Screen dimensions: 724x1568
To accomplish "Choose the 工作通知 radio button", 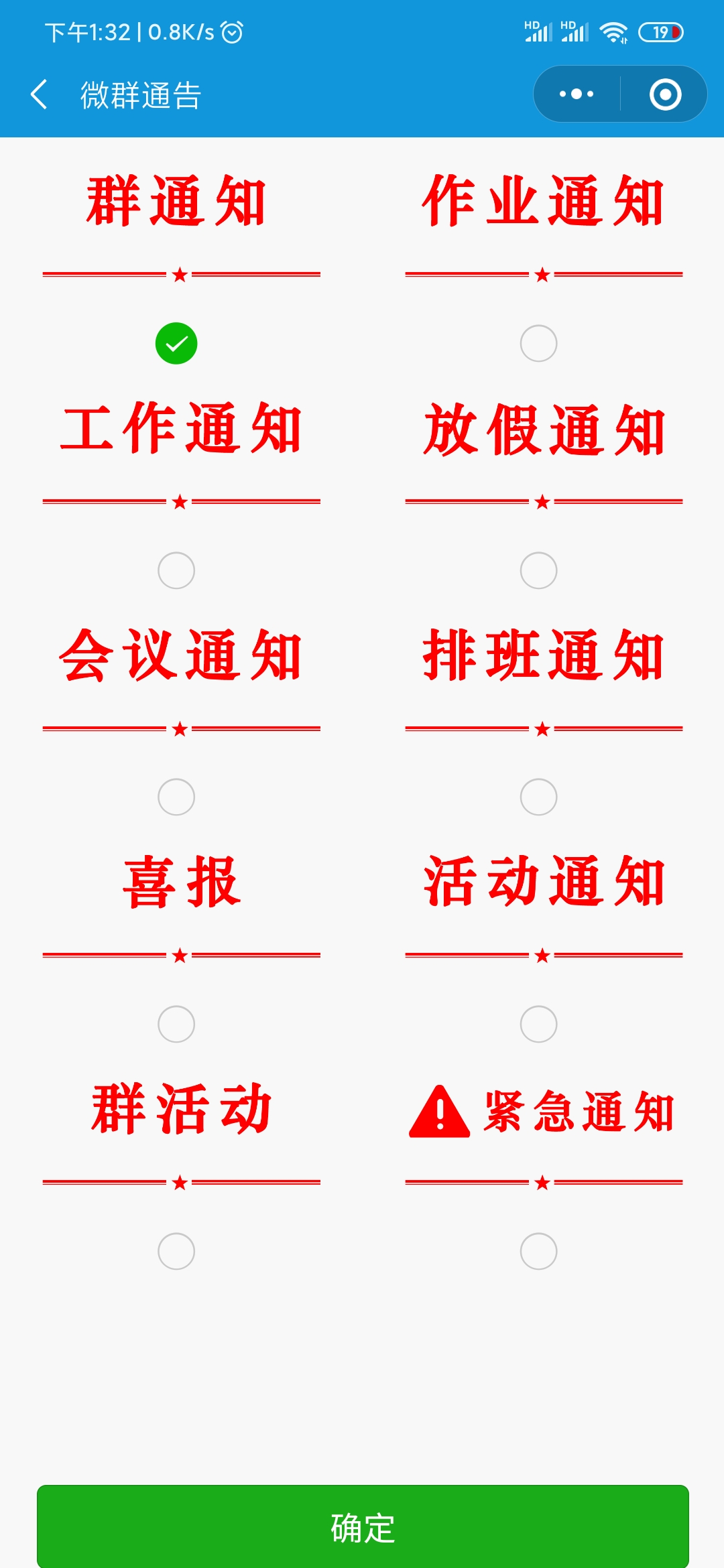I will coord(176,570).
